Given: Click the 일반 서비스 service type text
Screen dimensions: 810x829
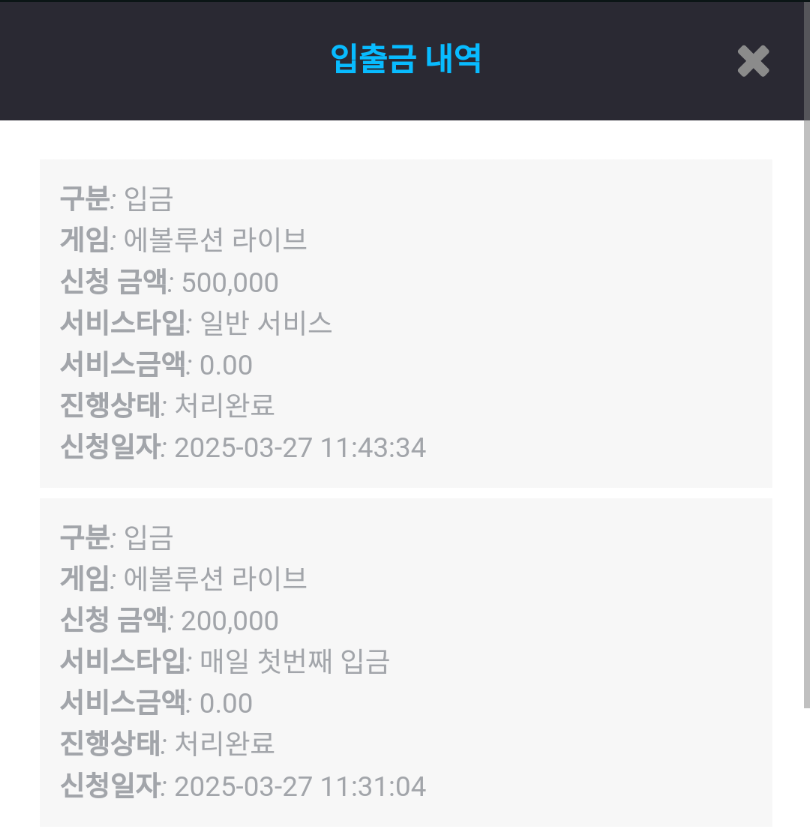Looking at the screenshot, I should tap(265, 323).
